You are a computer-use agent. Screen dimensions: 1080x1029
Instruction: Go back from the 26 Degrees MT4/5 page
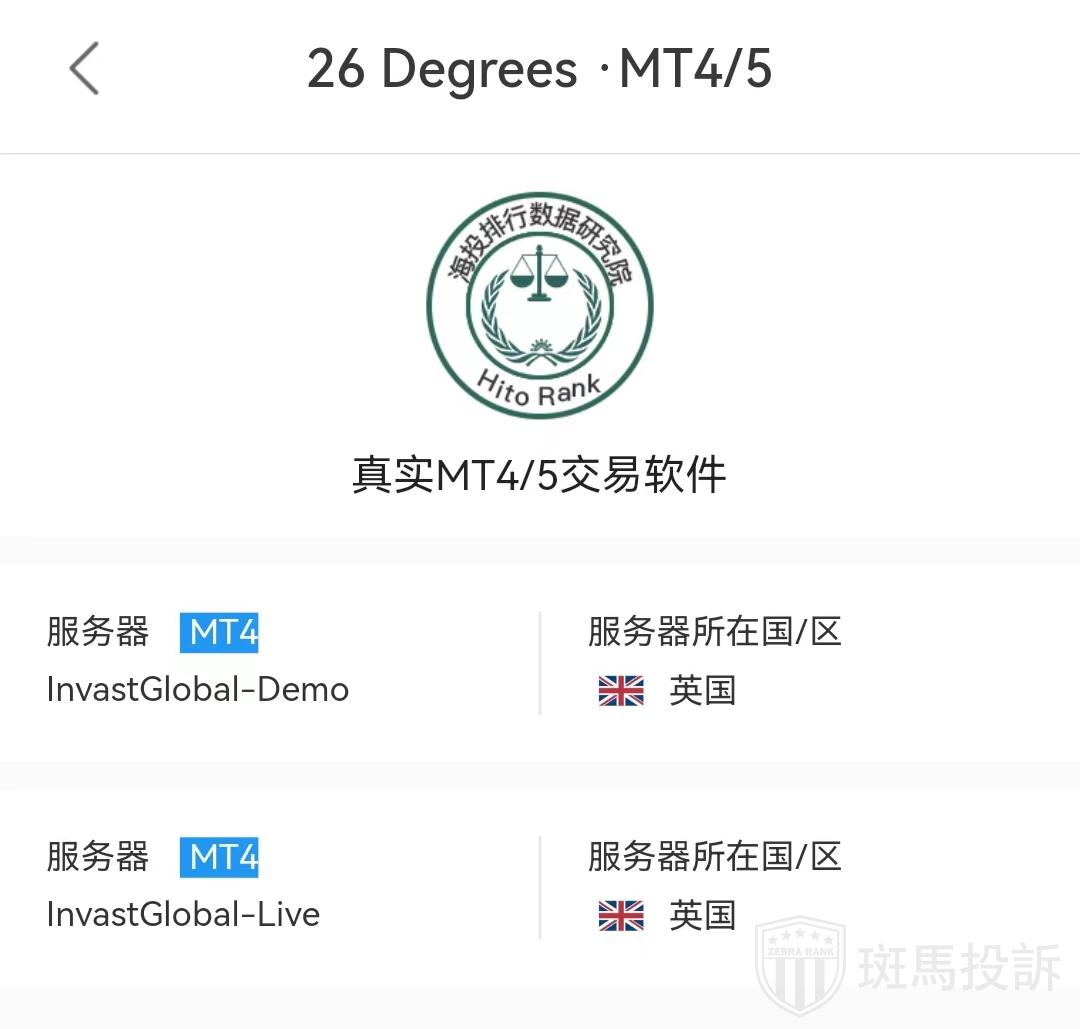click(84, 69)
